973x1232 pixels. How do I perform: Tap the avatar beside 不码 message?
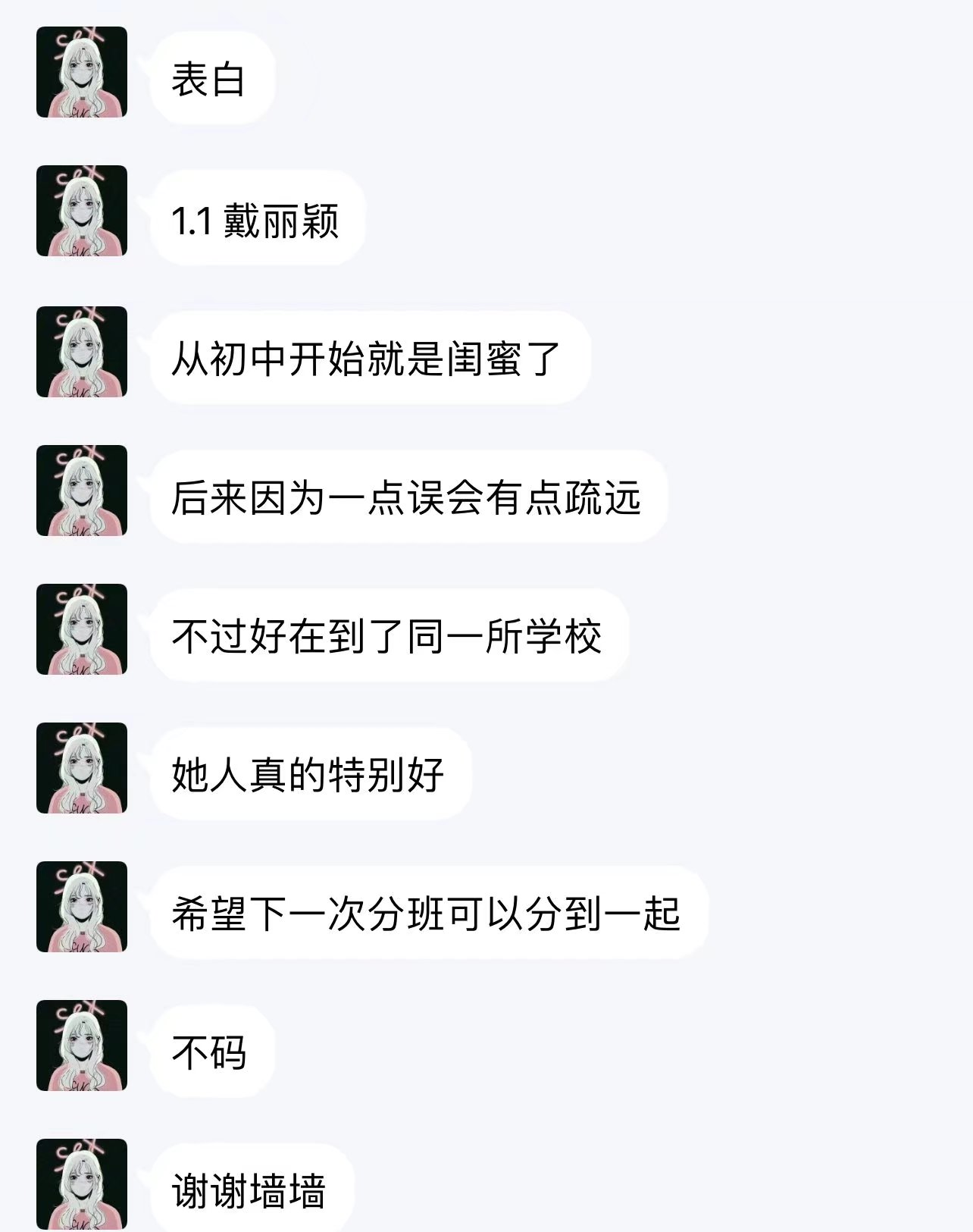(x=82, y=1045)
